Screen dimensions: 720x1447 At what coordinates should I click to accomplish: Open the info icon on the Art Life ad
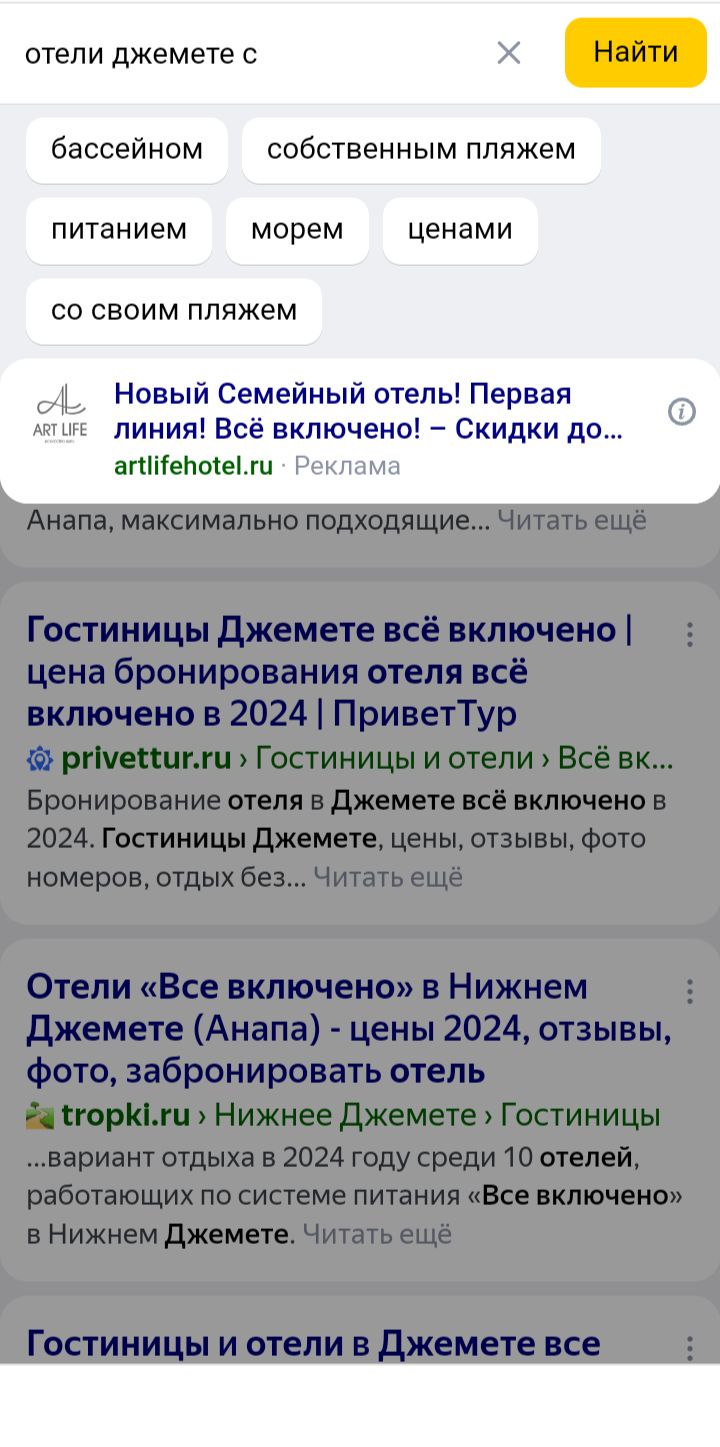pos(682,411)
